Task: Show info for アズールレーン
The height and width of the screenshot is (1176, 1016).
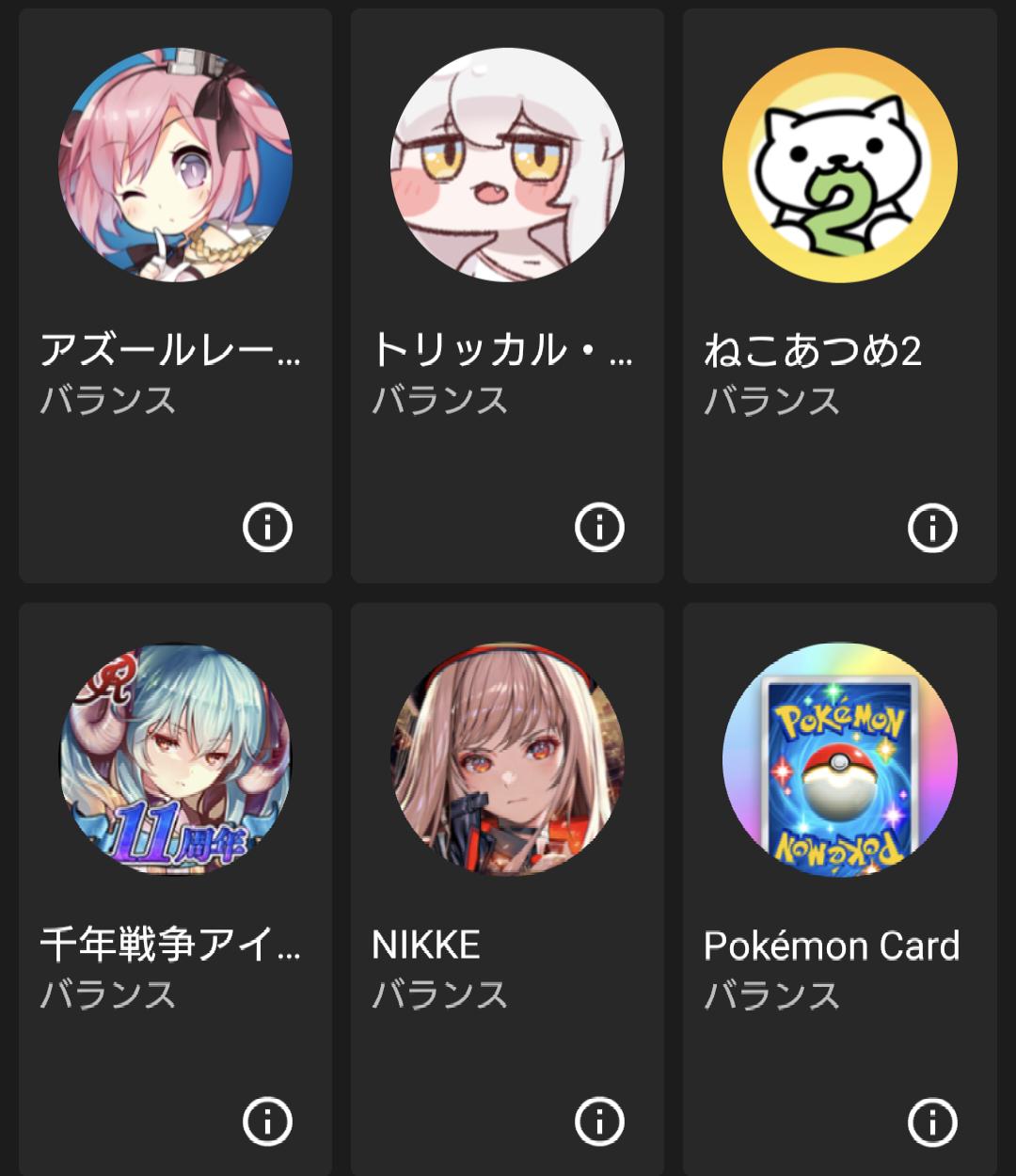Action: pos(268,527)
